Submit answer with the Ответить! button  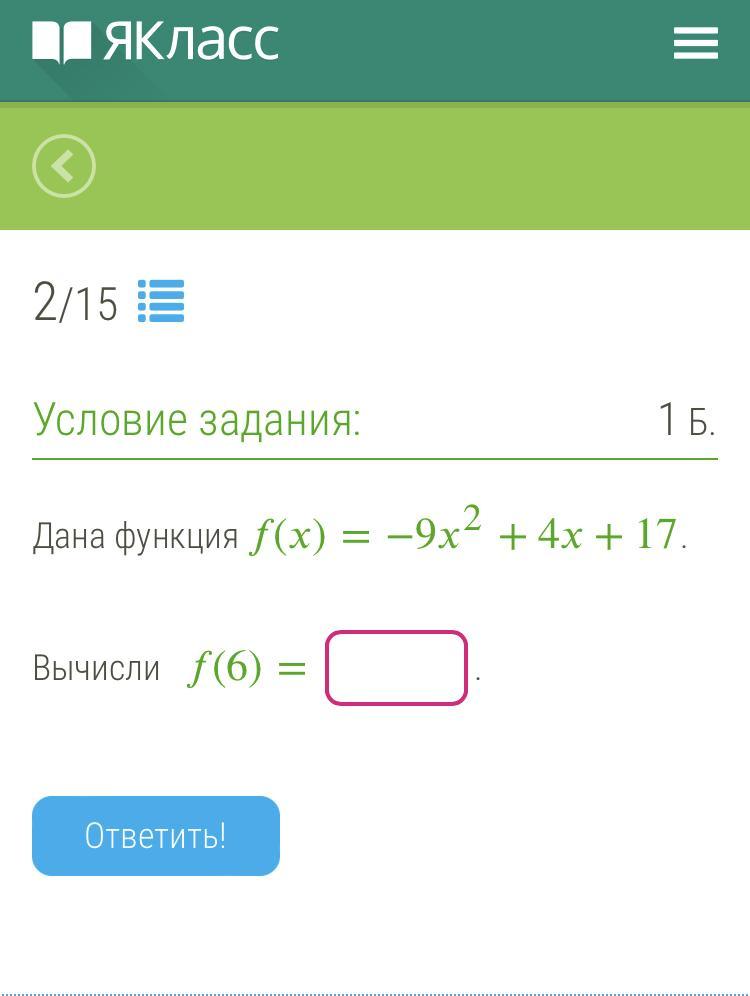coord(156,836)
